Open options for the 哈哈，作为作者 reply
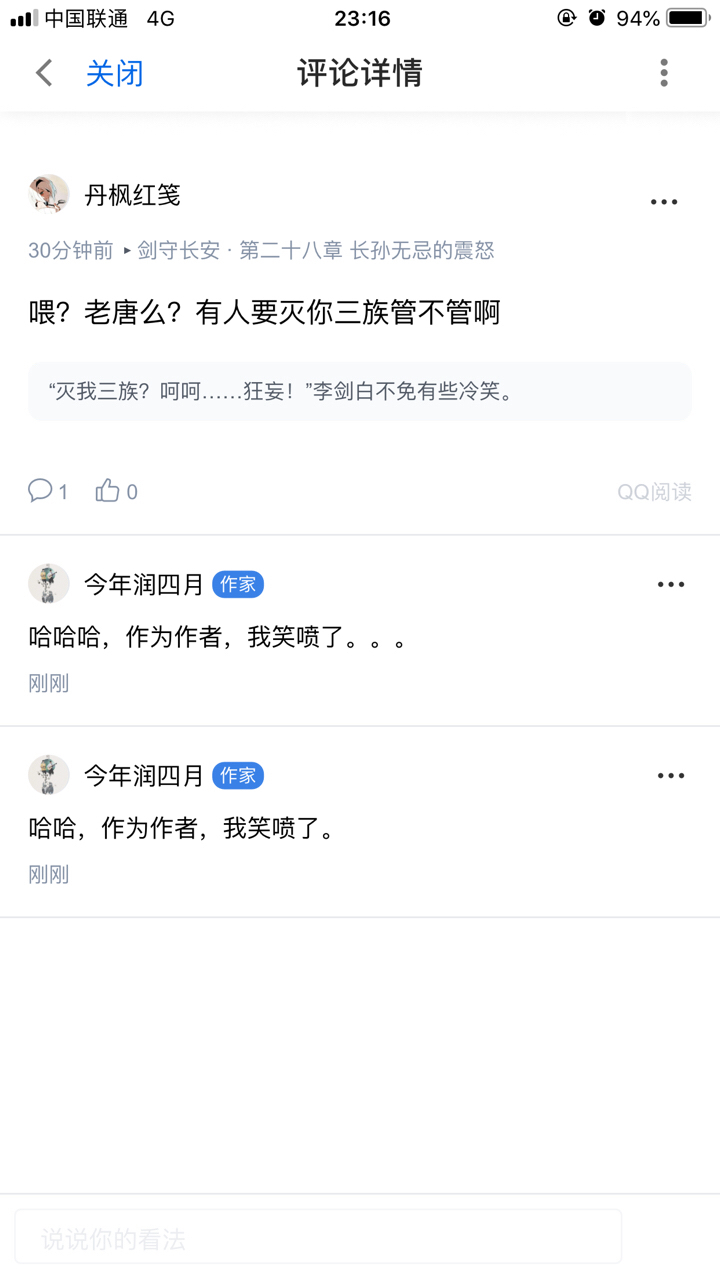 (x=670, y=776)
